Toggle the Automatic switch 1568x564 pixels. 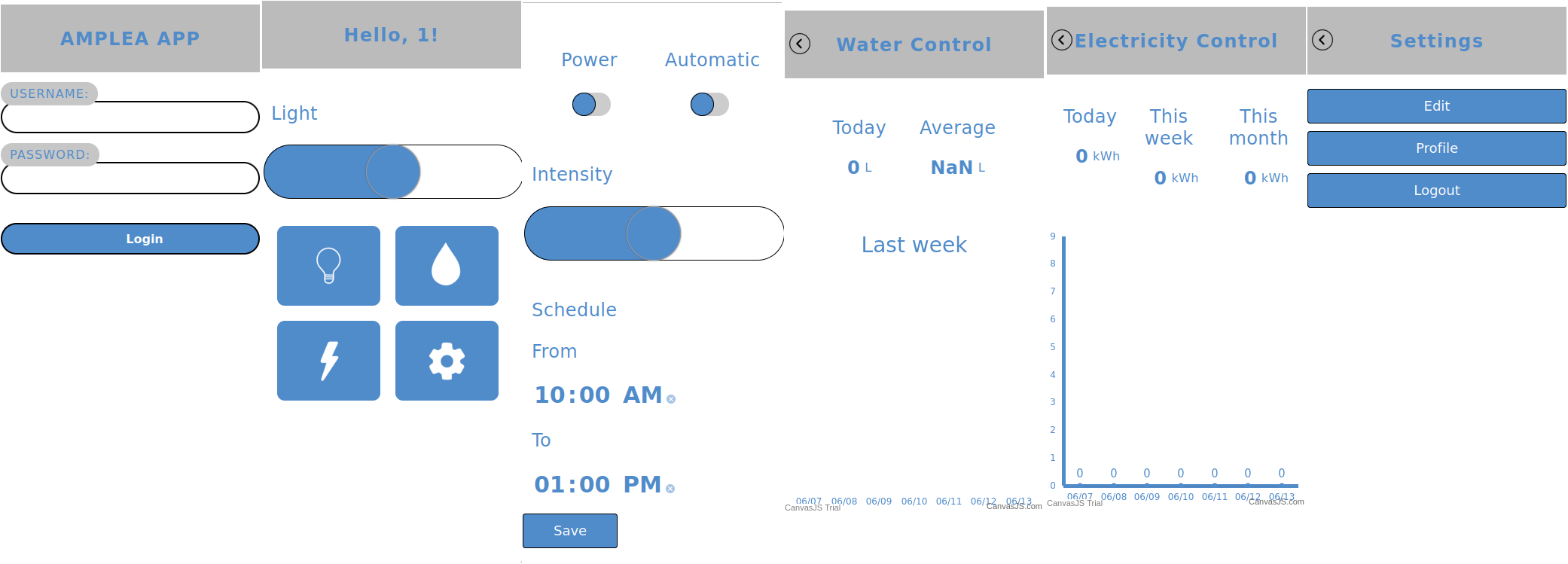coord(709,105)
